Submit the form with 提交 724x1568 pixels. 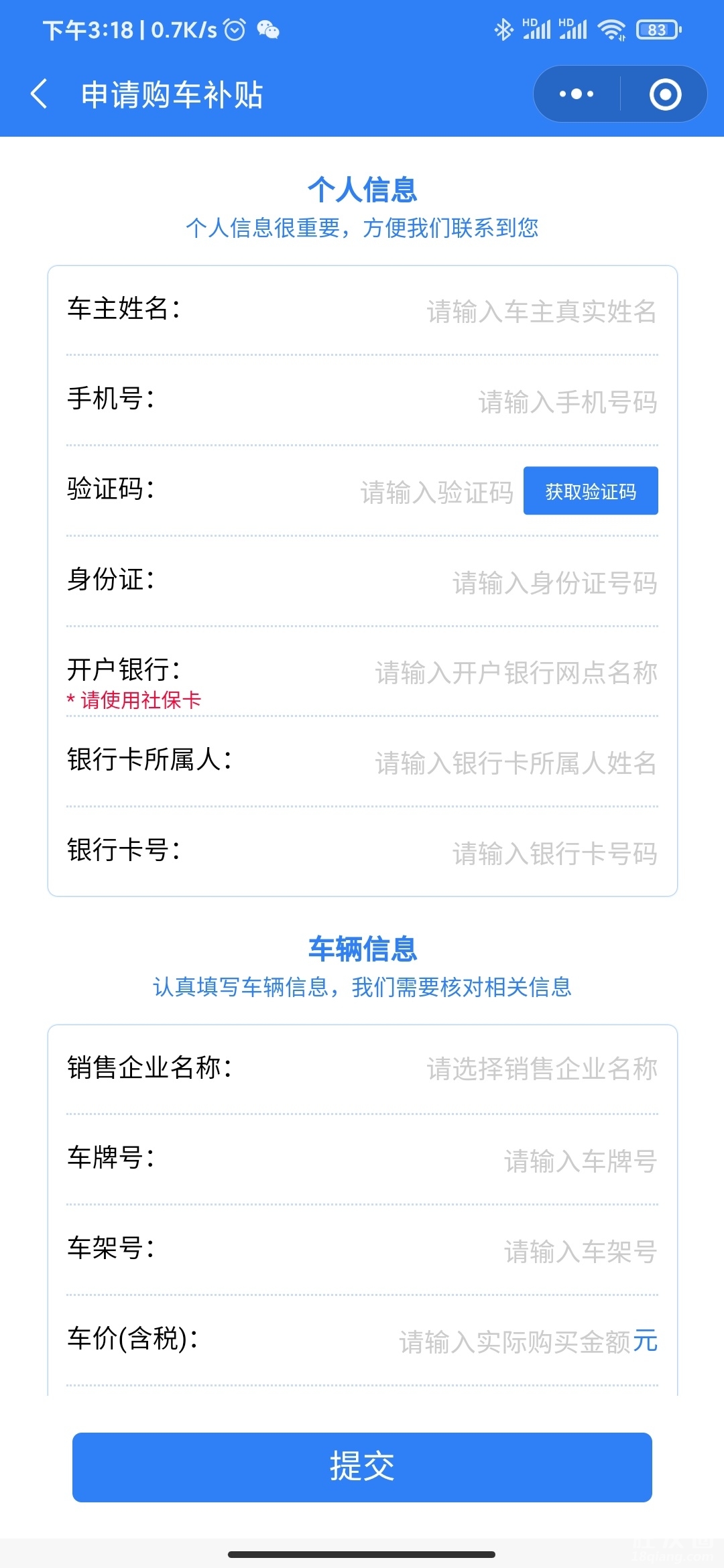click(x=362, y=1467)
